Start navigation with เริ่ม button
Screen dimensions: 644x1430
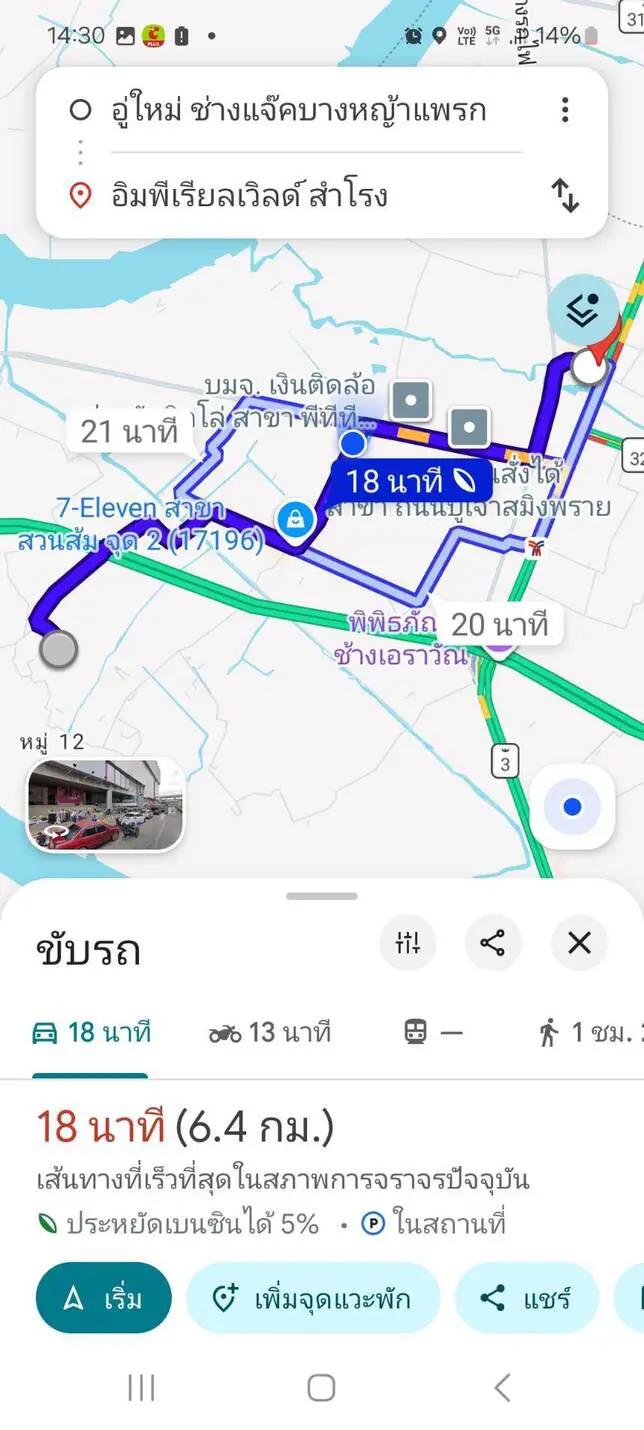103,1298
